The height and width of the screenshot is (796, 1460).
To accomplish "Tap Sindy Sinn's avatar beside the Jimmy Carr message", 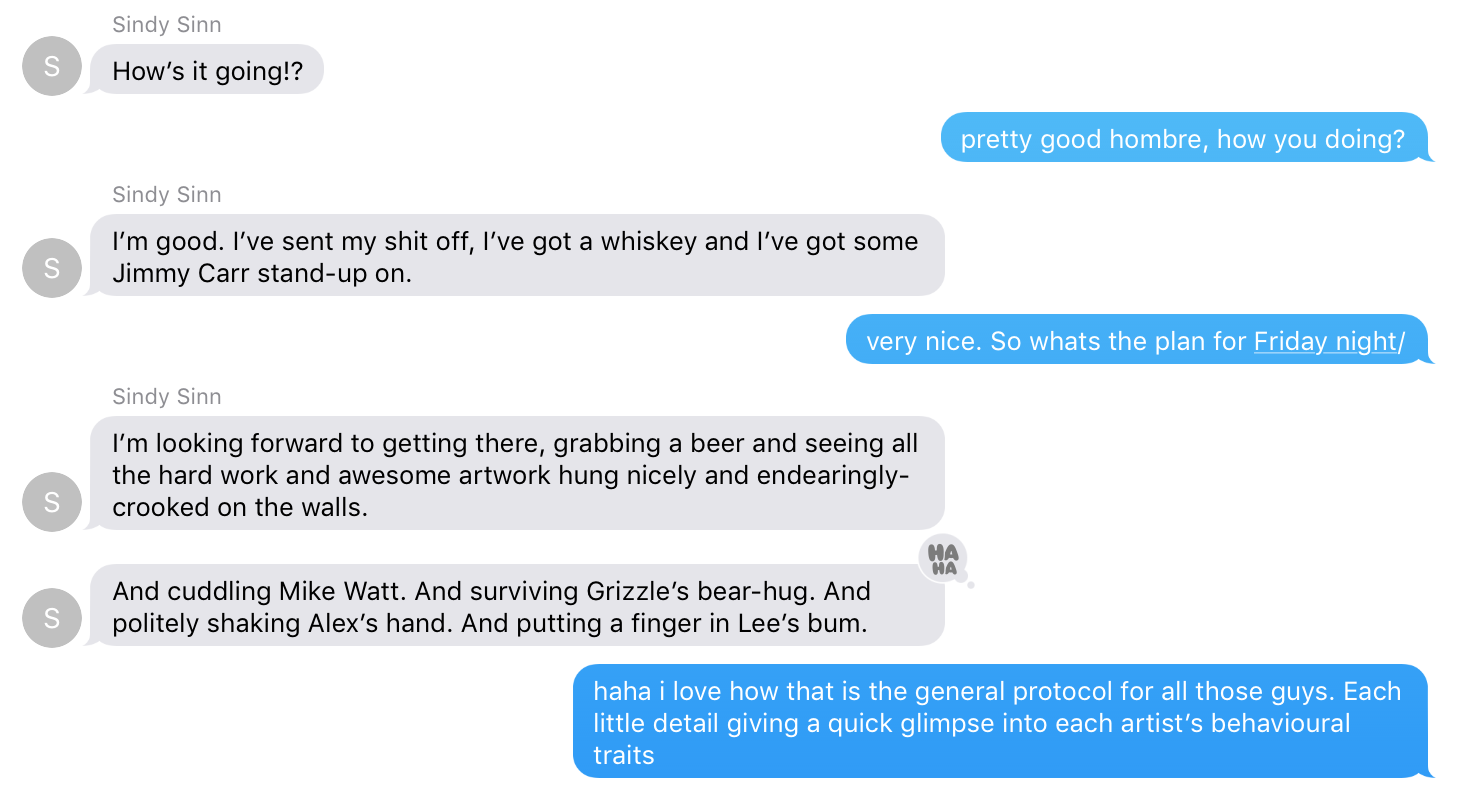I will (52, 267).
